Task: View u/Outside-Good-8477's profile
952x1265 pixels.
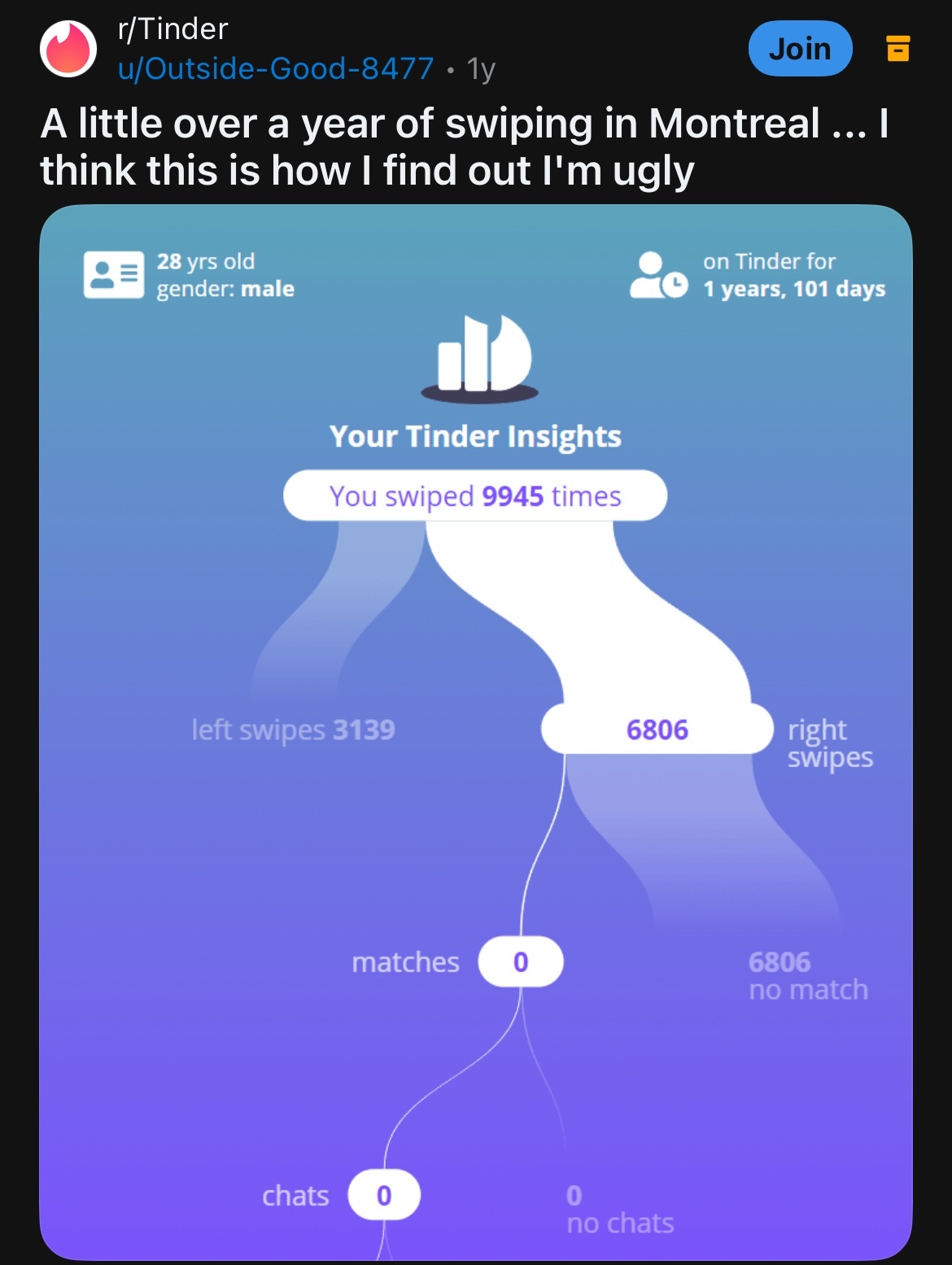Action: click(275, 68)
